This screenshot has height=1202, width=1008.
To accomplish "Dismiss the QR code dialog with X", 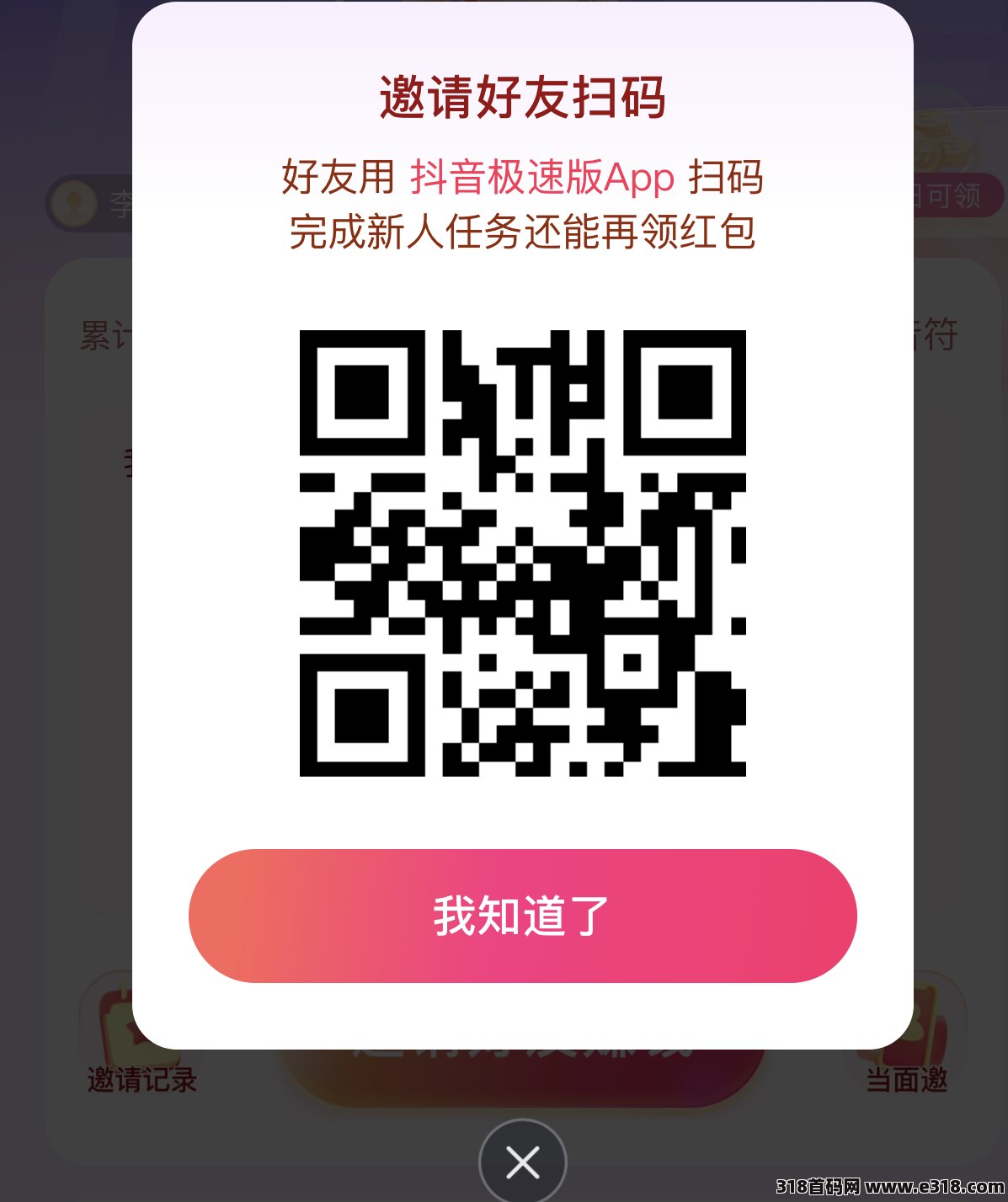I will point(522,1162).
